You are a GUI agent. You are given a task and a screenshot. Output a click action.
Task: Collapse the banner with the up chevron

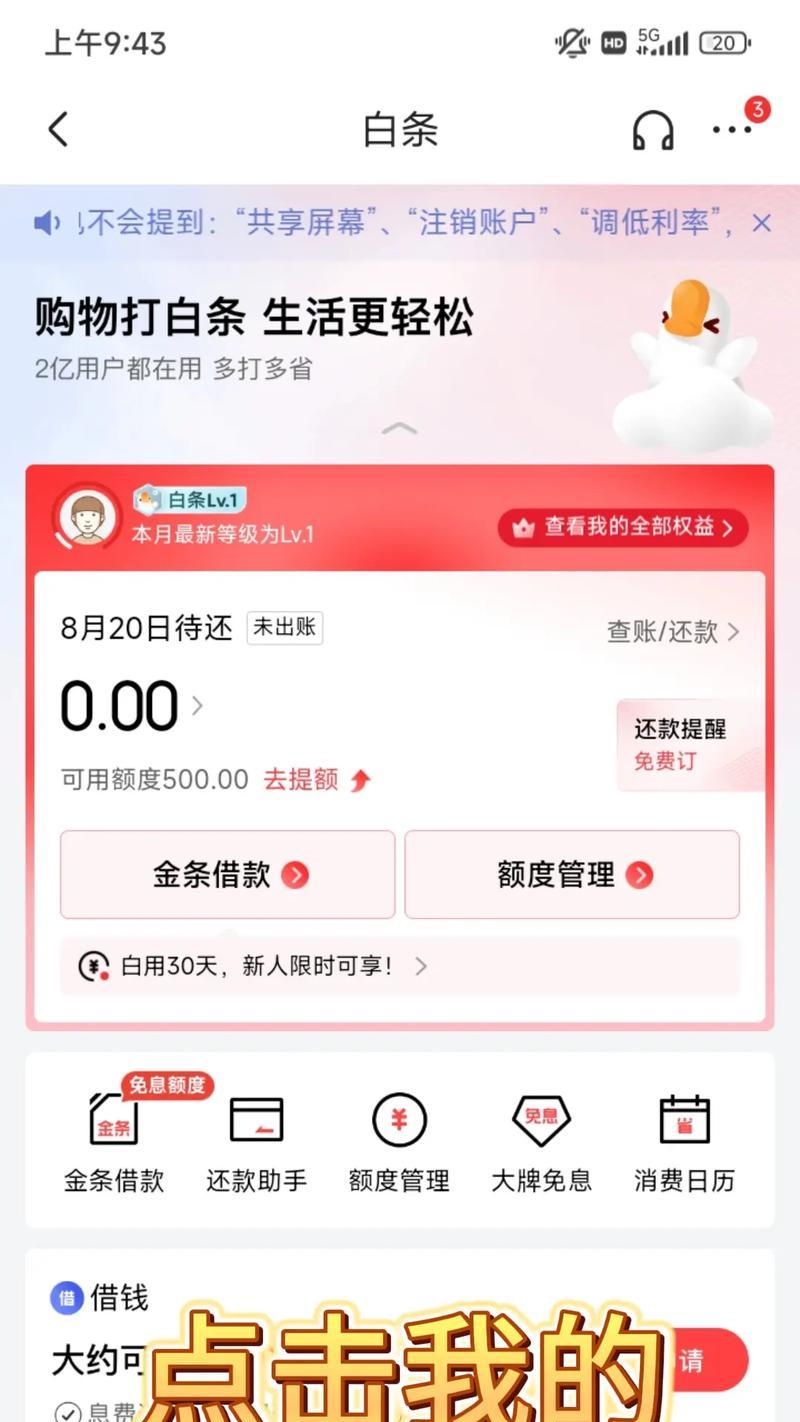click(x=400, y=428)
